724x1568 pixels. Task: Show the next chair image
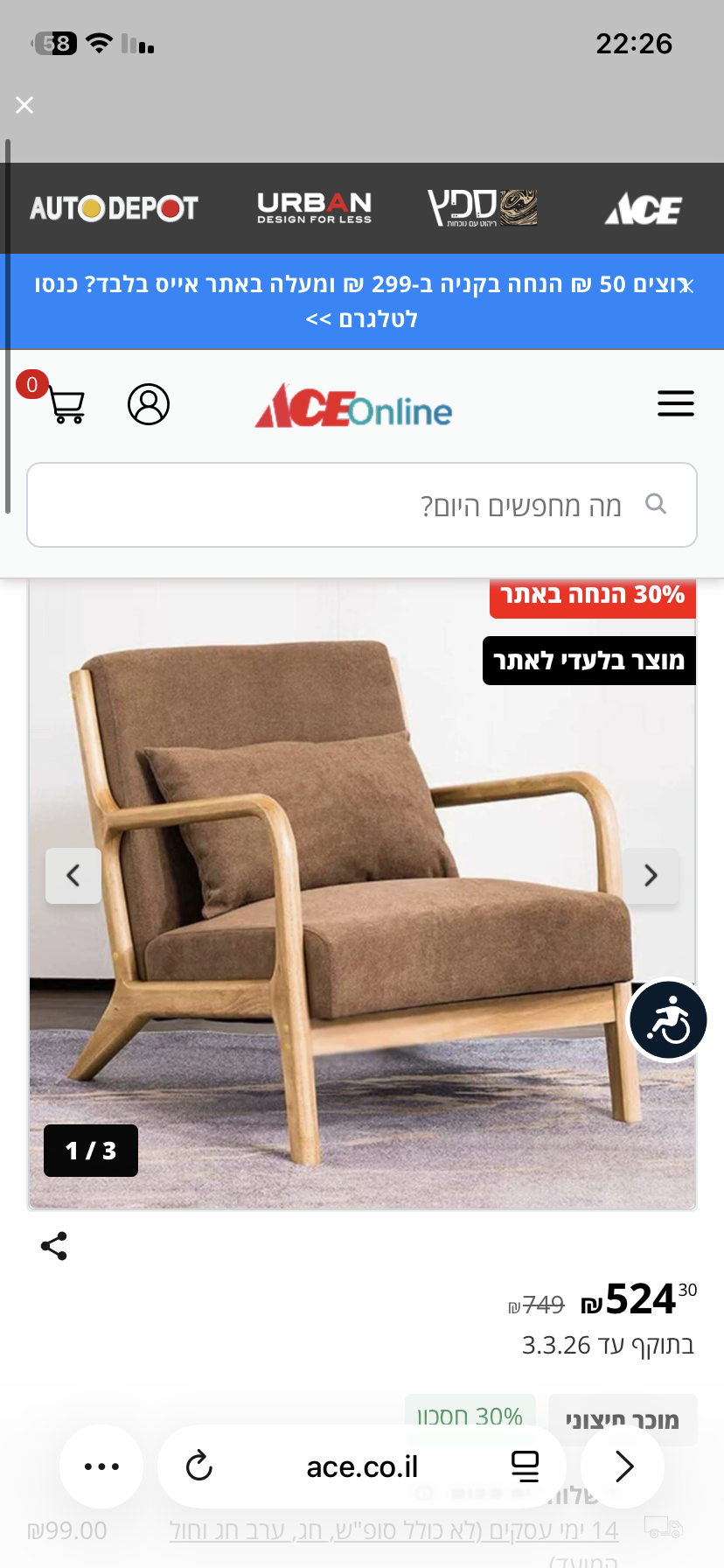[x=651, y=875]
